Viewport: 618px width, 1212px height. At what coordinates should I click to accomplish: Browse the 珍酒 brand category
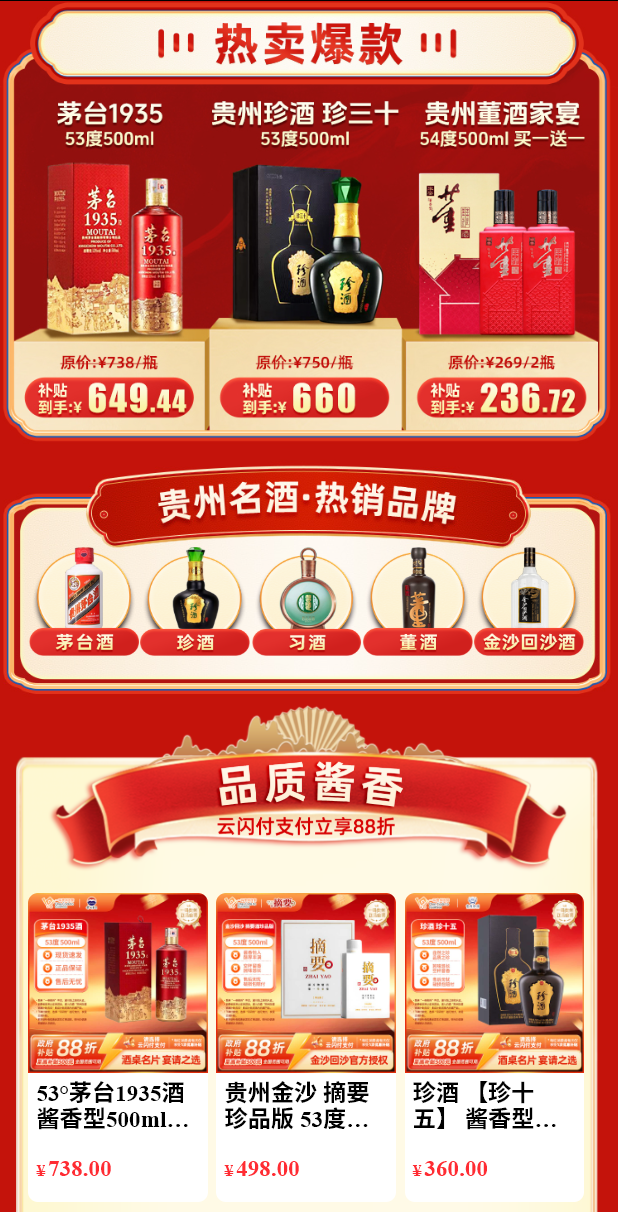click(x=195, y=600)
